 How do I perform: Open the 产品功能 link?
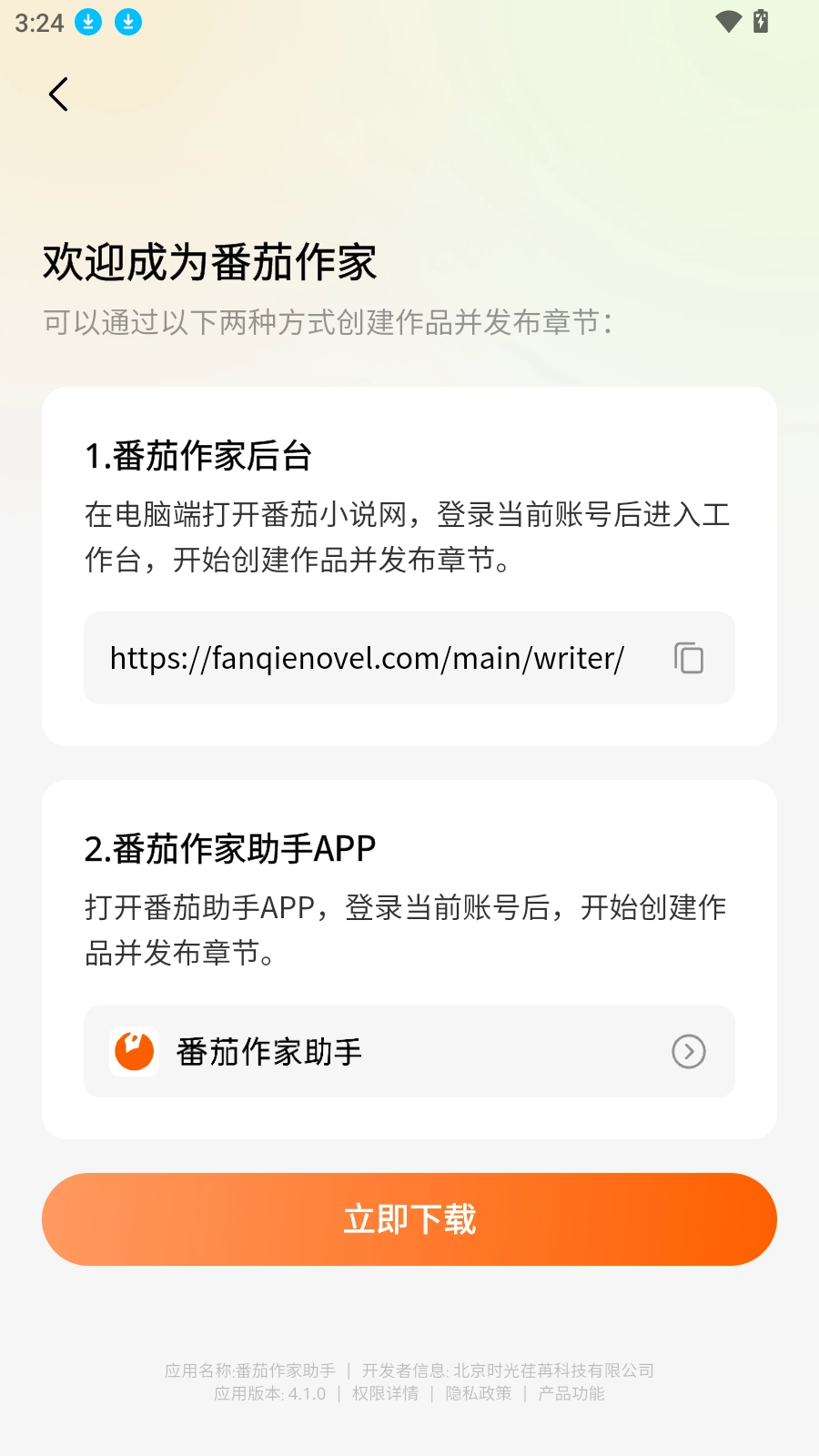[571, 1393]
